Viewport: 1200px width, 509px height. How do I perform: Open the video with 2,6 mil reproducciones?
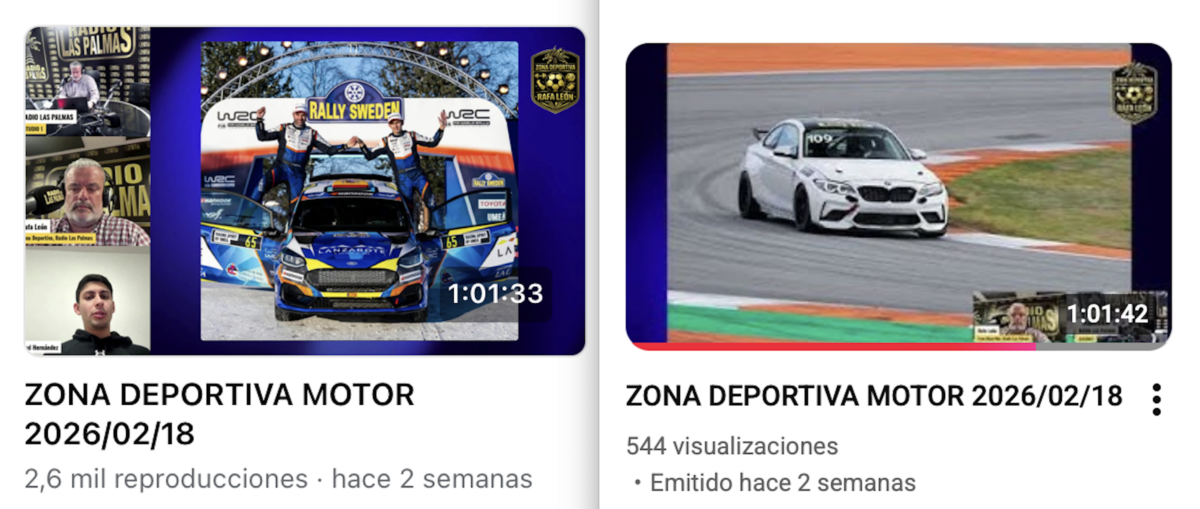coord(304,191)
